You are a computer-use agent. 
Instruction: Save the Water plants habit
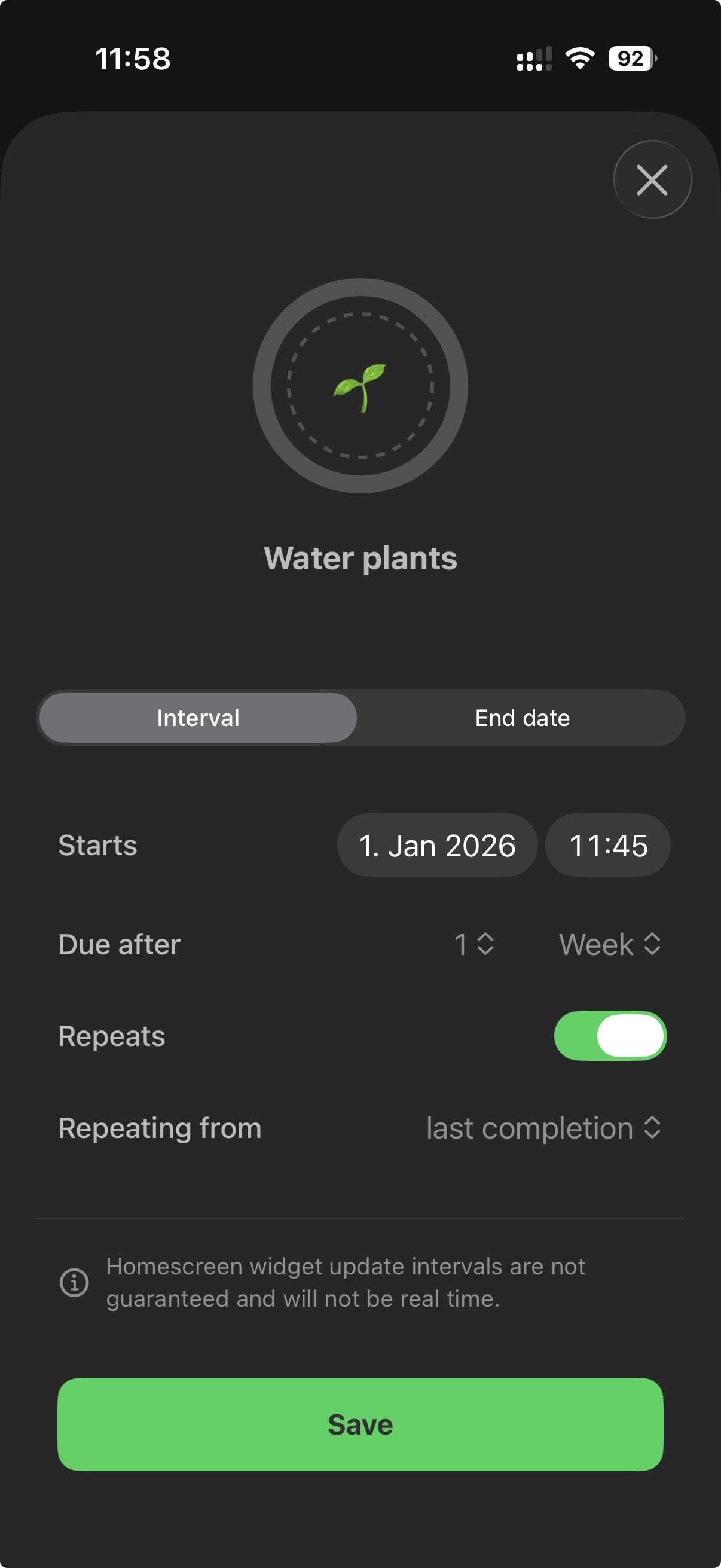click(x=360, y=1424)
